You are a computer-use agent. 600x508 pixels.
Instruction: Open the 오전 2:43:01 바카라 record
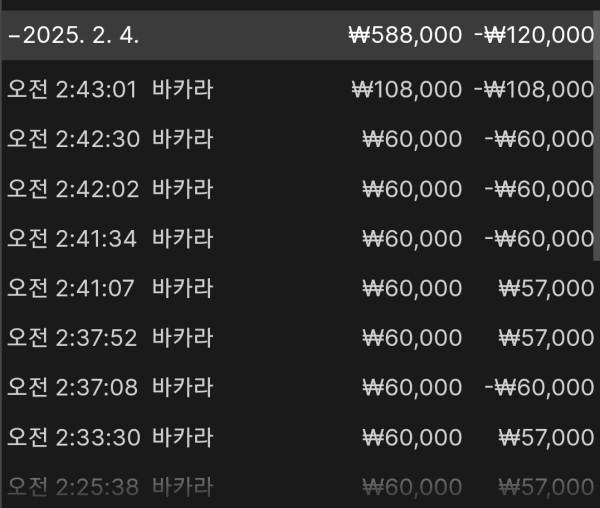pyautogui.click(x=300, y=89)
